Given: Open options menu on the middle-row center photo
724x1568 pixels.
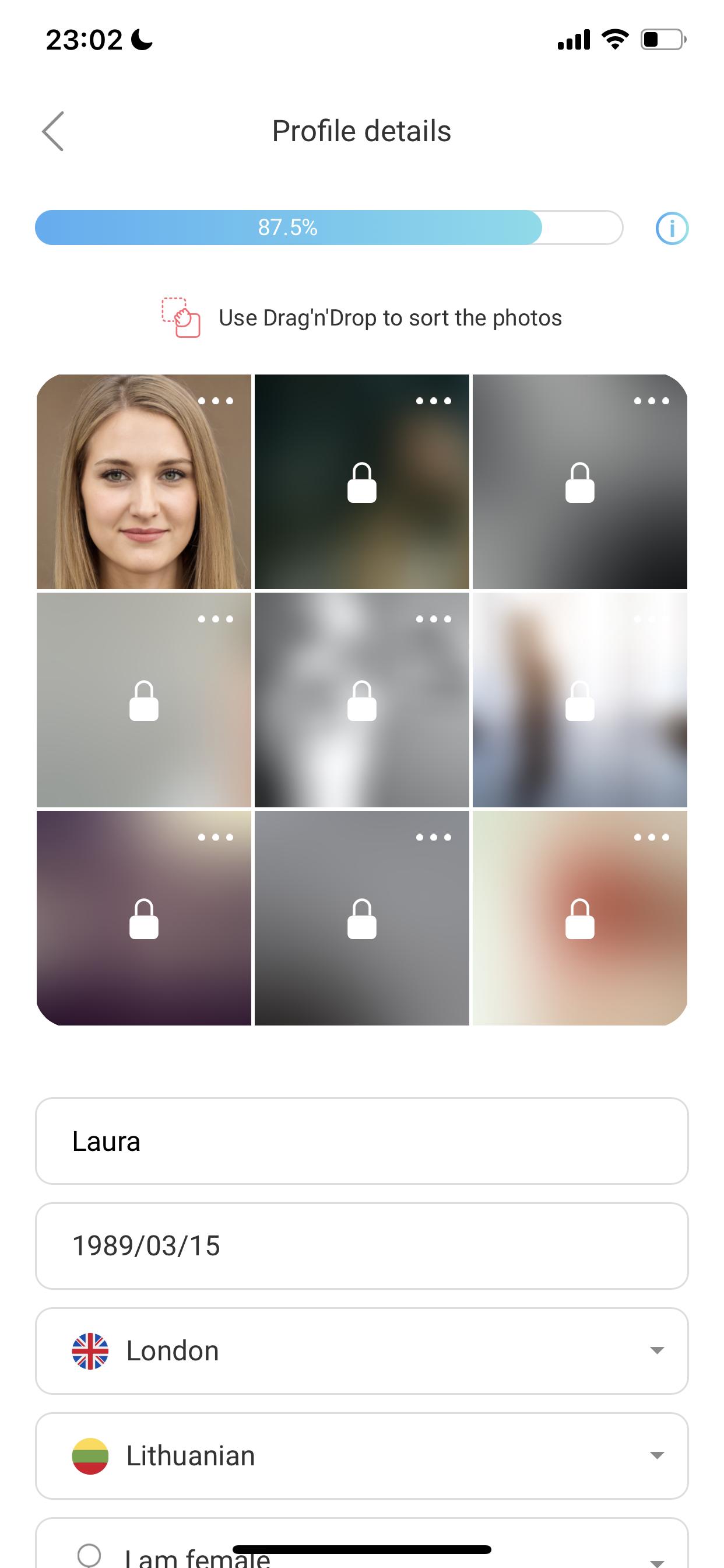Looking at the screenshot, I should click(434, 618).
